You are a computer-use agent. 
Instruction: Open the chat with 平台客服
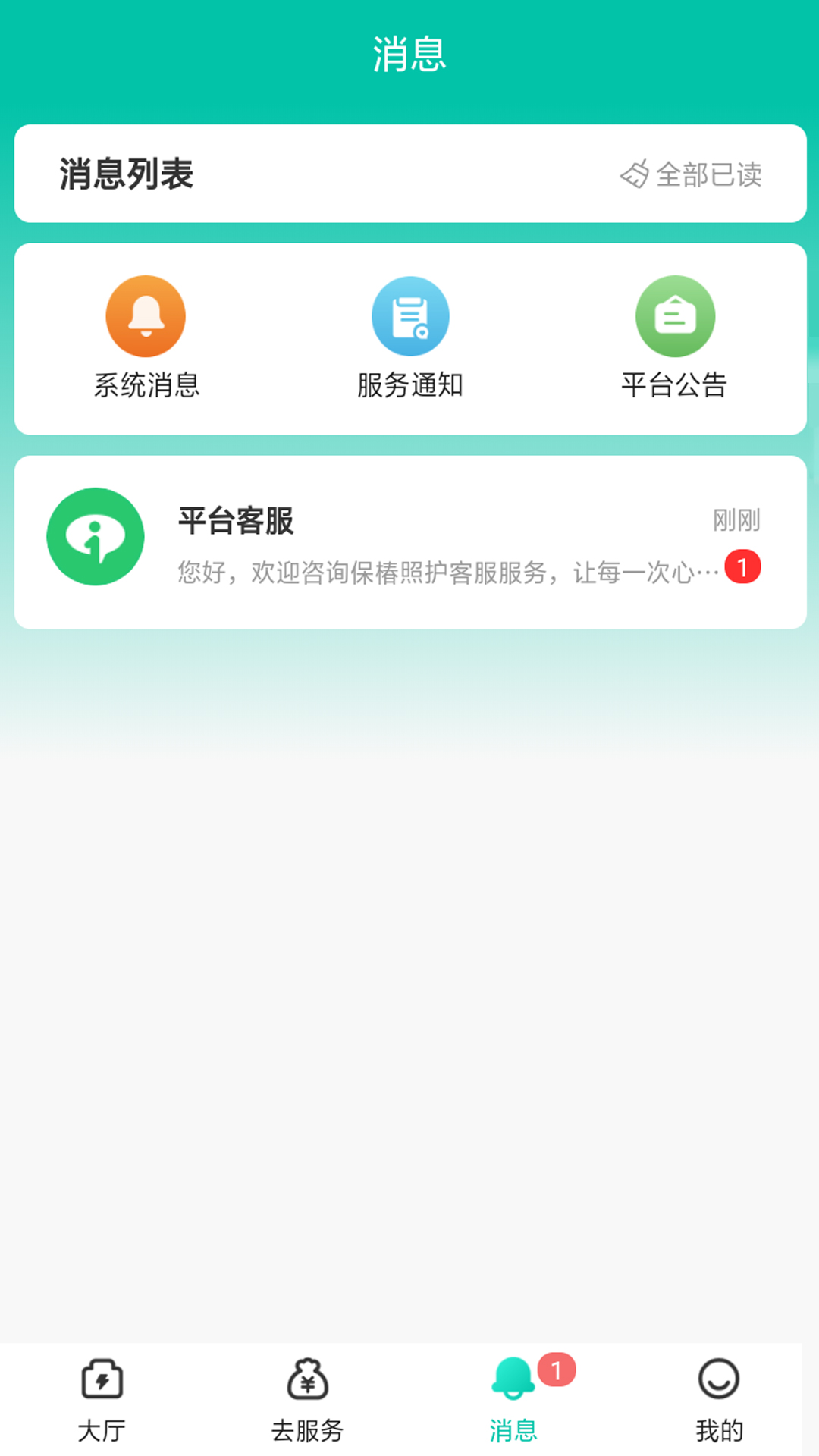point(410,542)
